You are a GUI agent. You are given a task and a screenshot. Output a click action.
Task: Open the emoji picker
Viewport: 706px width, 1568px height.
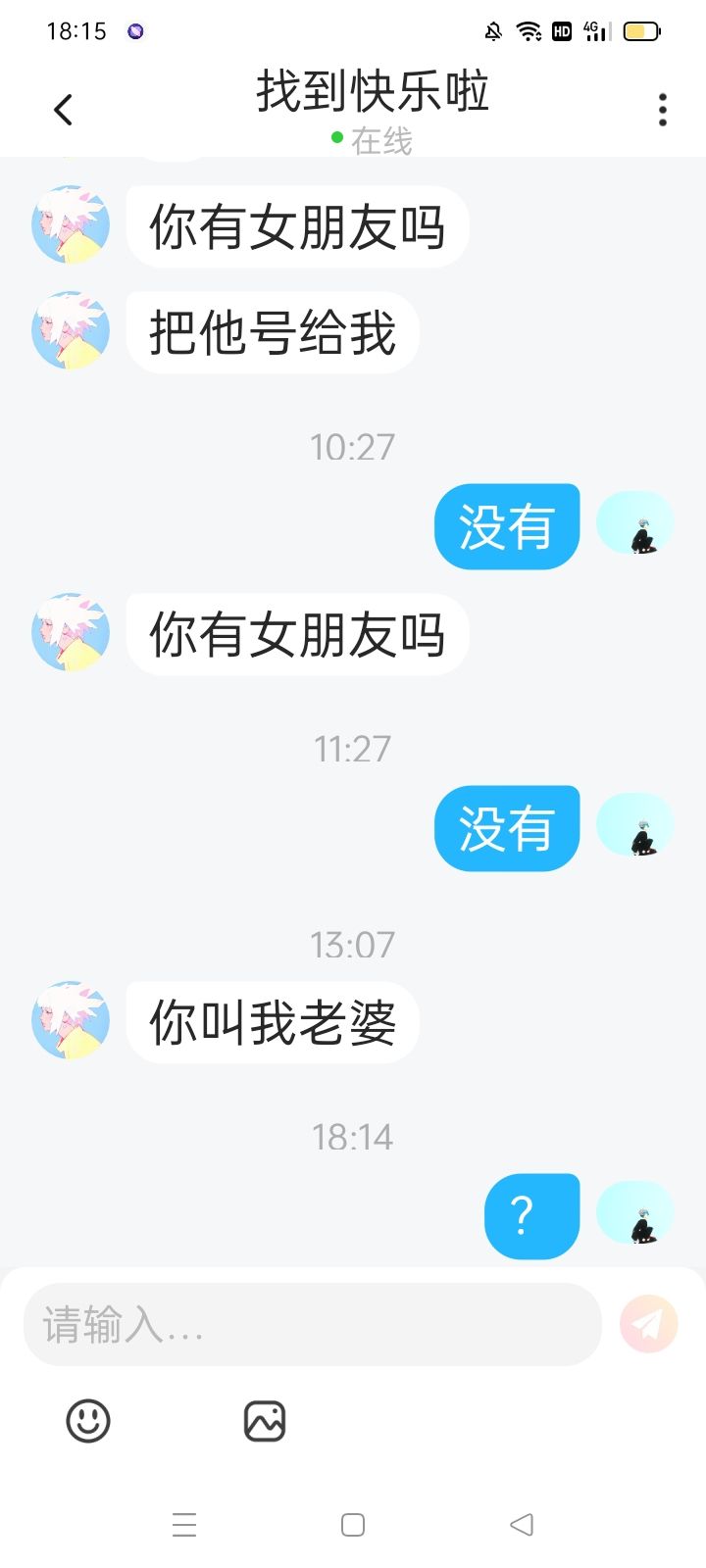coord(88,1421)
